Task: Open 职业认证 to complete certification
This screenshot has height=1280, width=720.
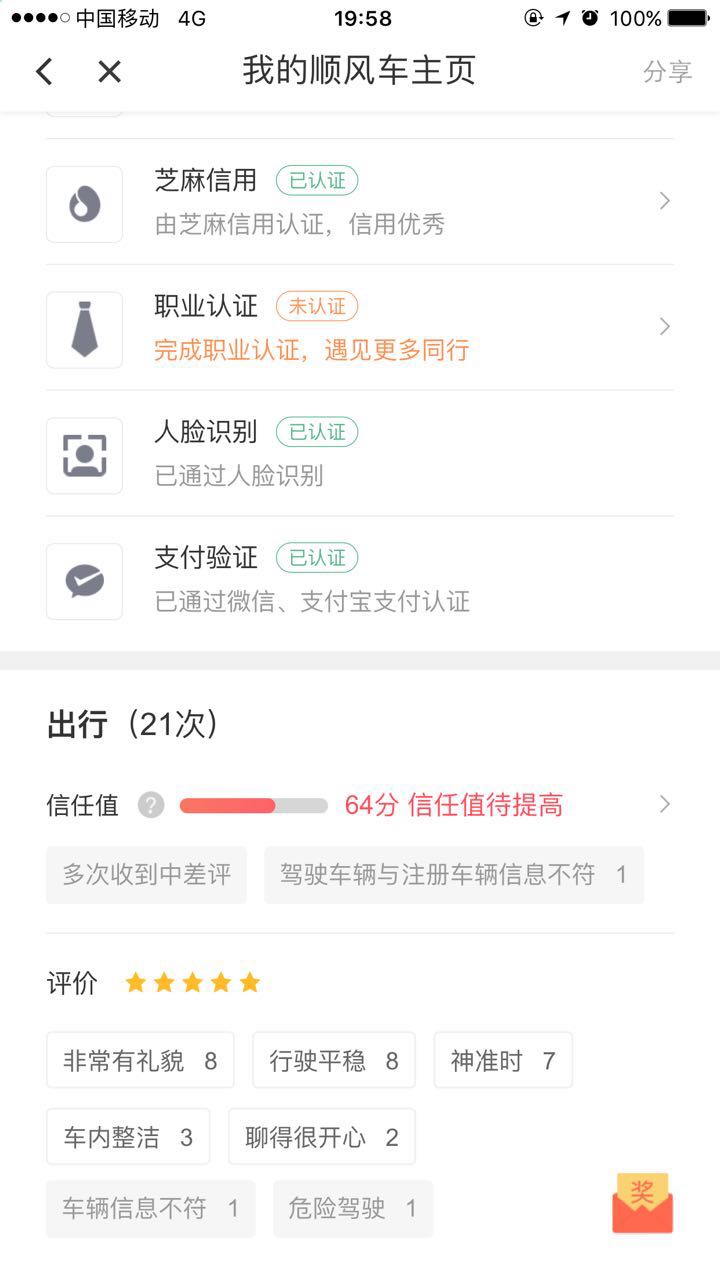Action: tap(360, 328)
